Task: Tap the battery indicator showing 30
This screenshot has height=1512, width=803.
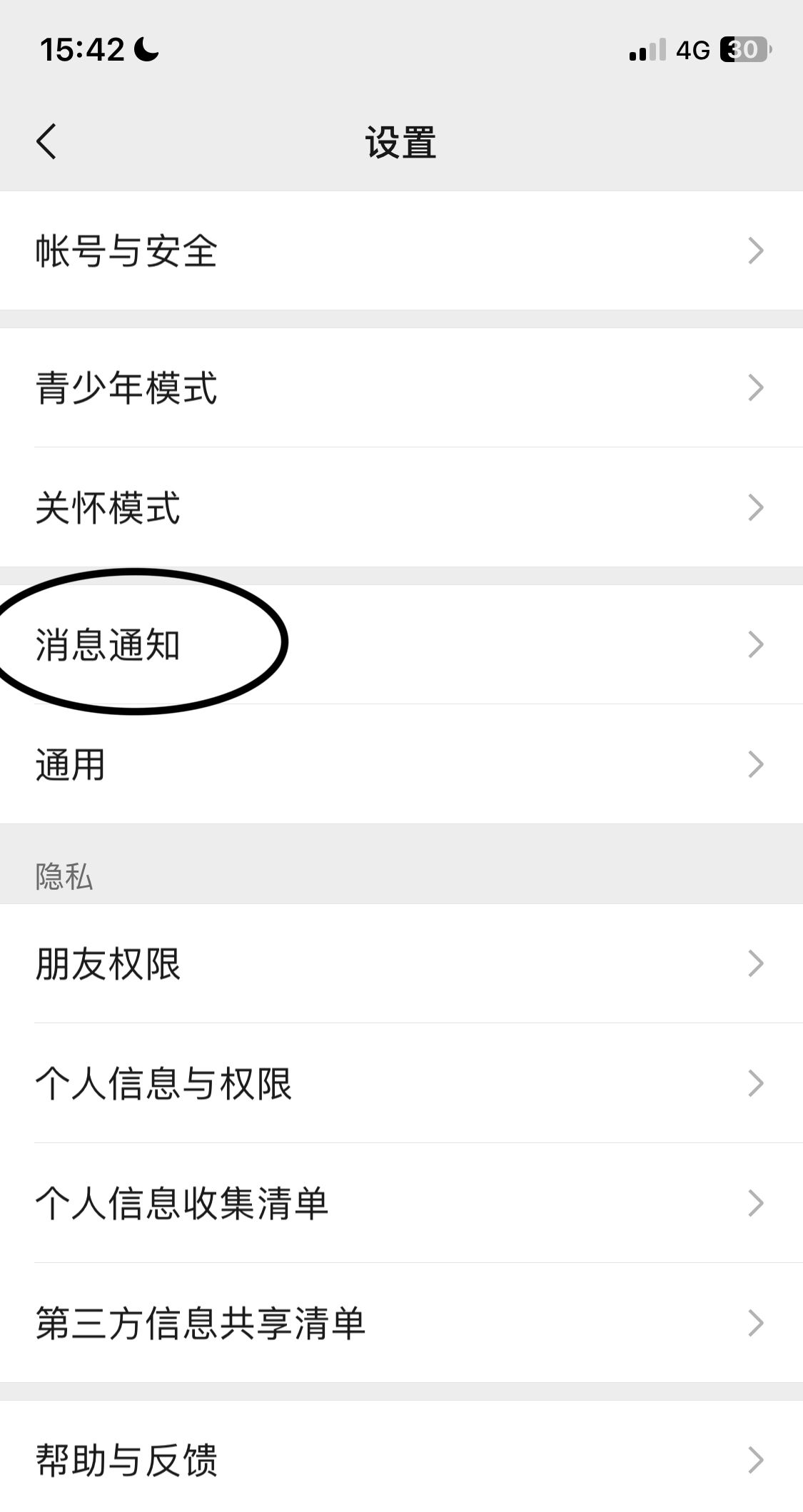Action: click(x=742, y=47)
